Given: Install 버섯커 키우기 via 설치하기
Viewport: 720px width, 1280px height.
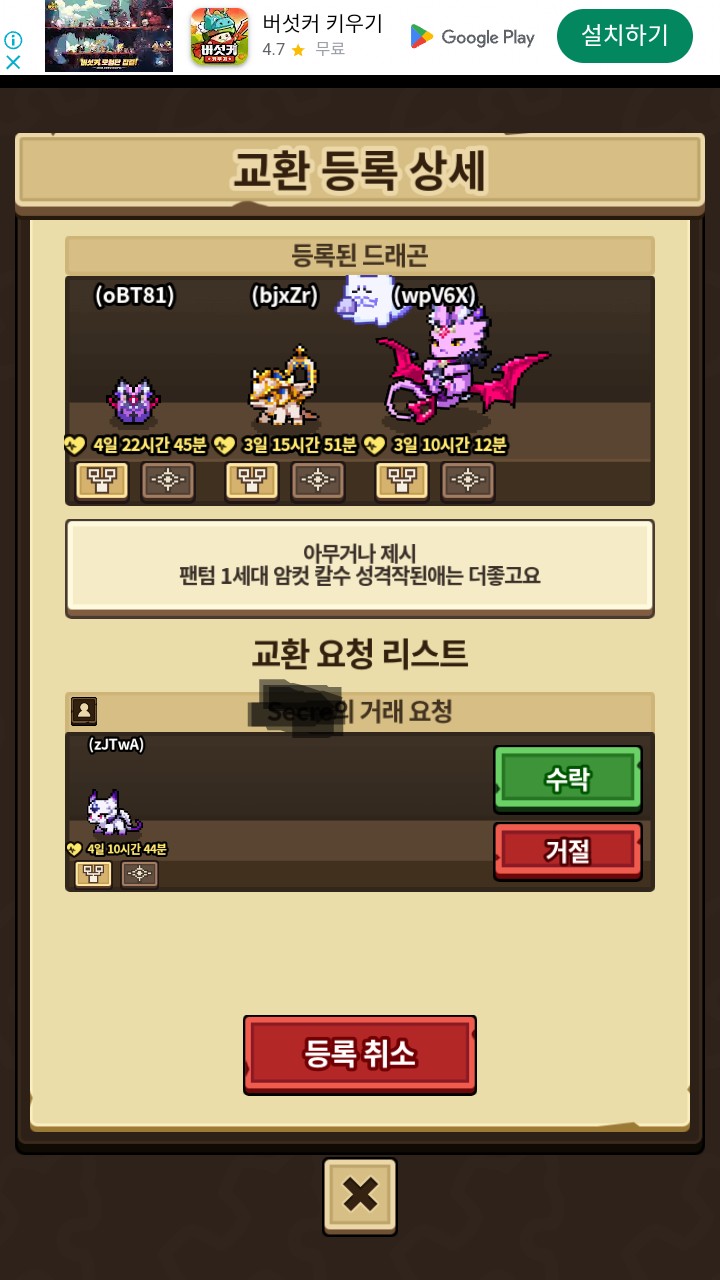Looking at the screenshot, I should tap(625, 37).
